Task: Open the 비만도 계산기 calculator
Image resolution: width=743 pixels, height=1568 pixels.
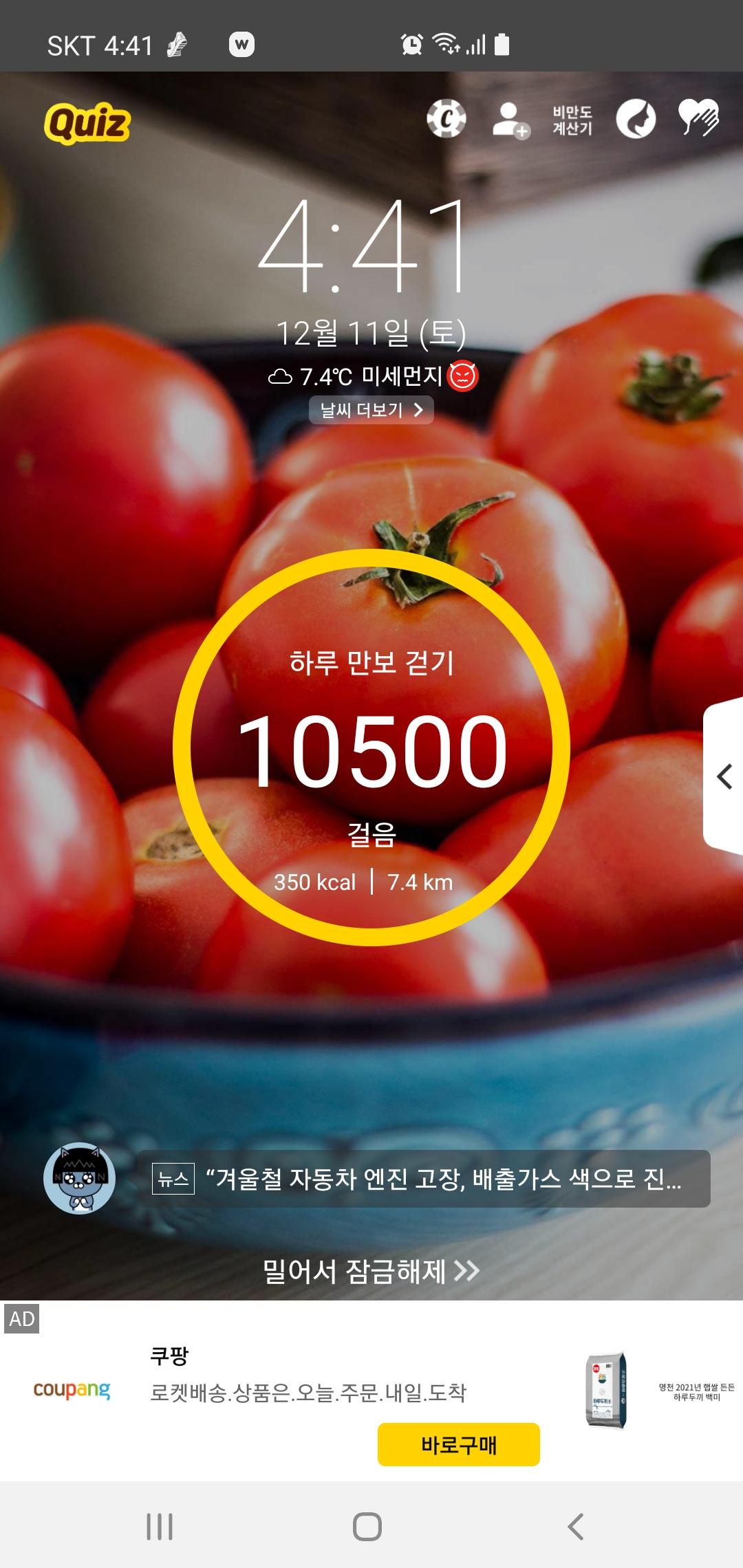Action: (x=572, y=120)
